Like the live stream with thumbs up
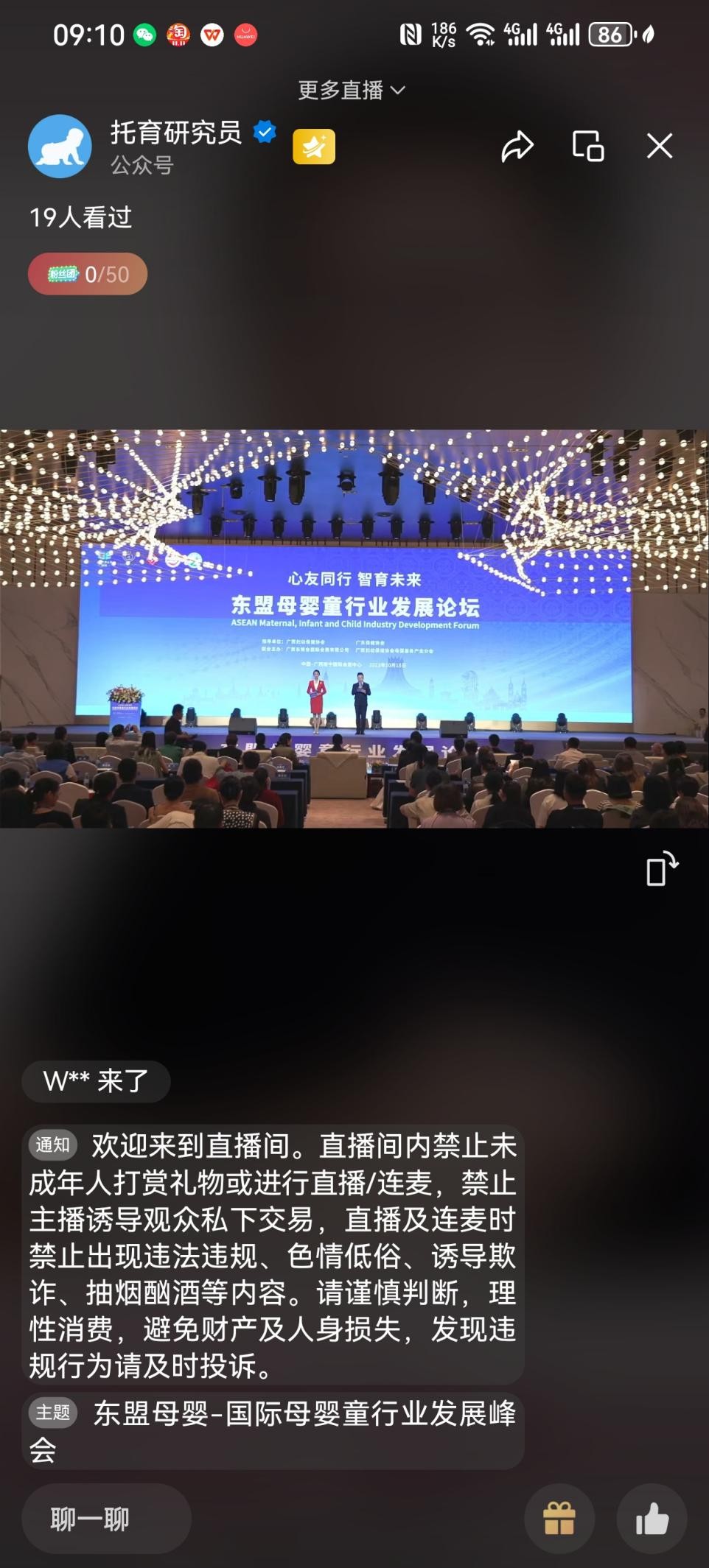Viewport: 709px width, 1568px height. click(x=652, y=1519)
